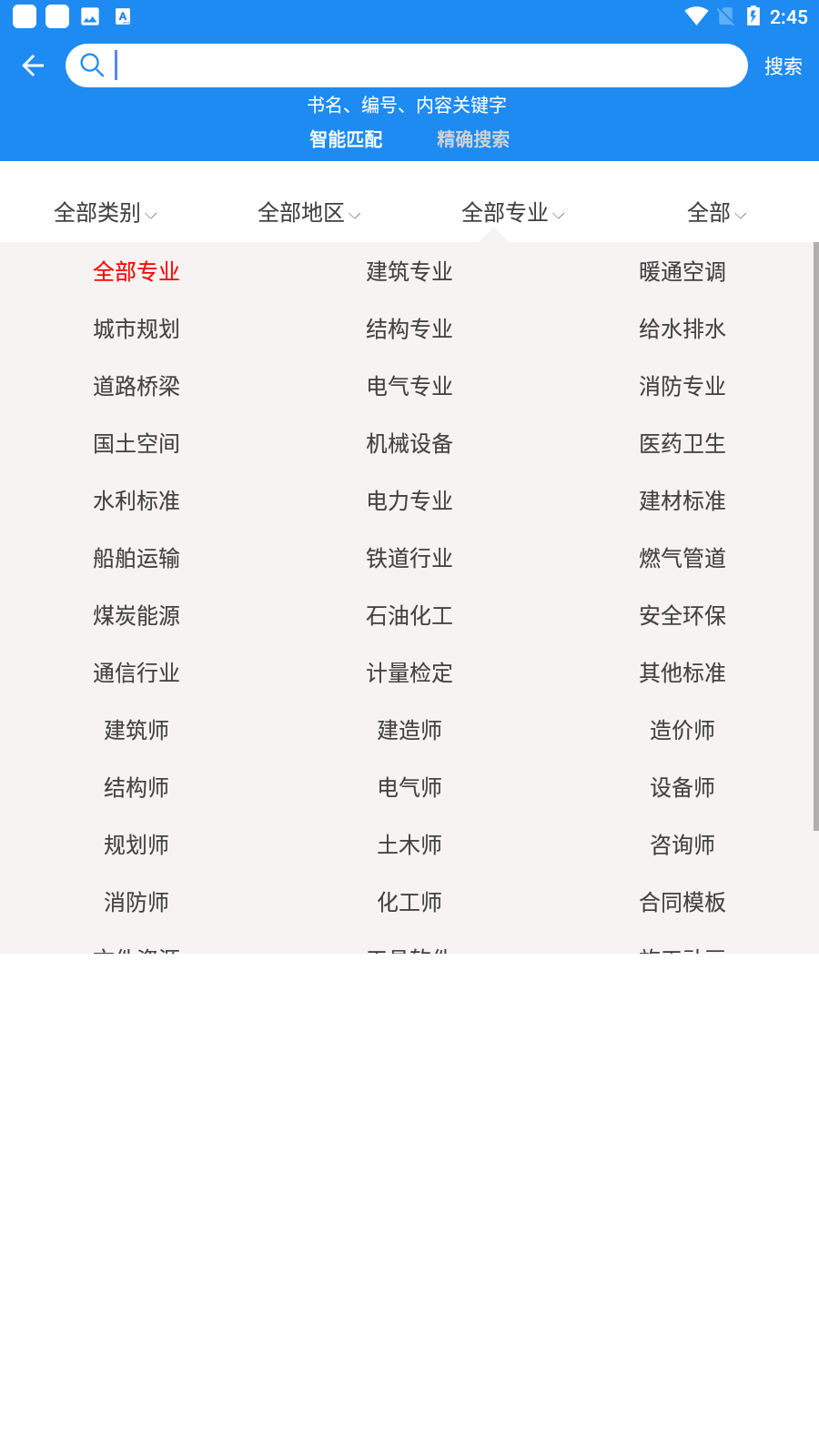Open the 全部 filter dropdown

(x=716, y=213)
